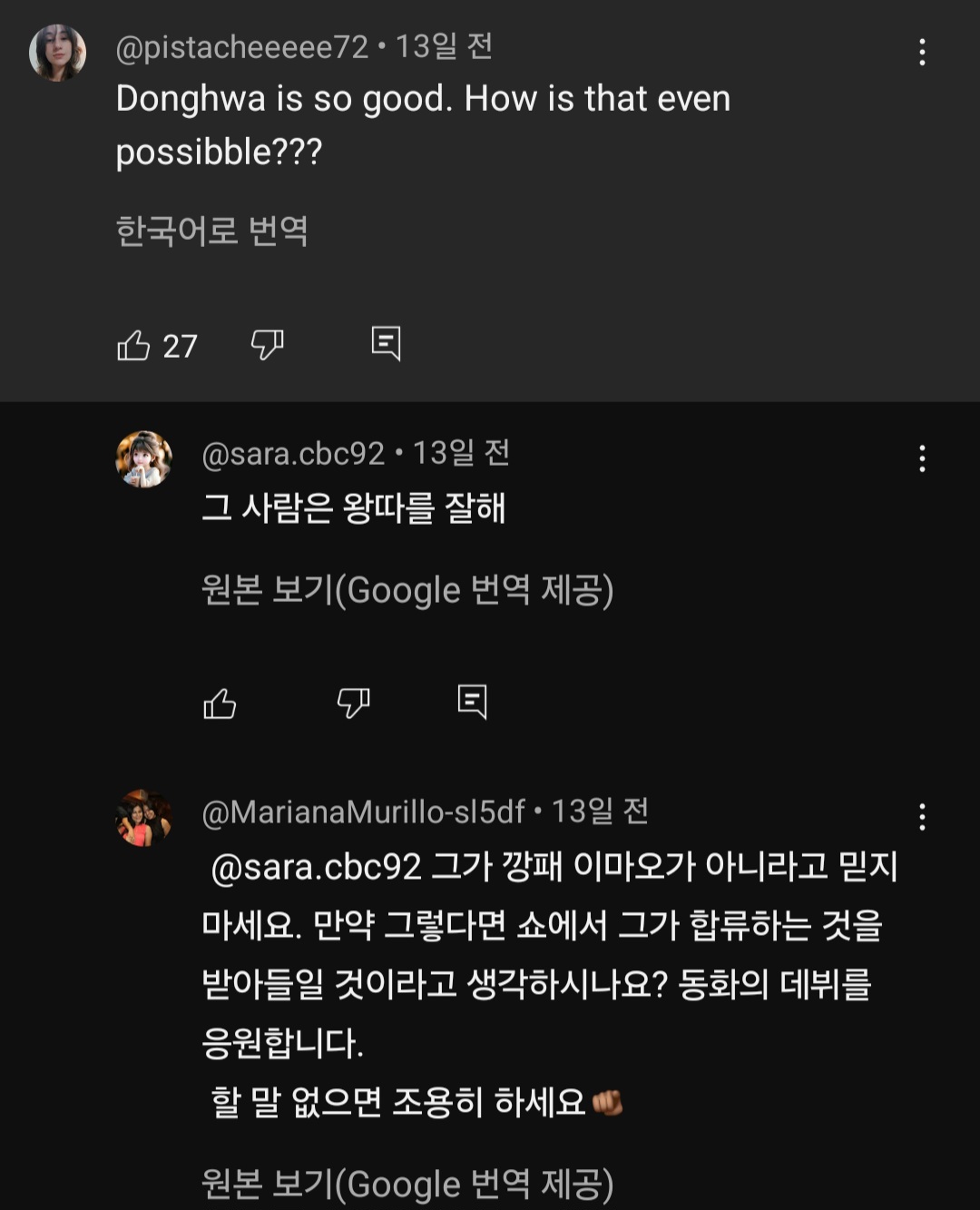Open the overflow menu for @pistacheeeee72's comment
This screenshot has height=1210, width=980.
922,53
